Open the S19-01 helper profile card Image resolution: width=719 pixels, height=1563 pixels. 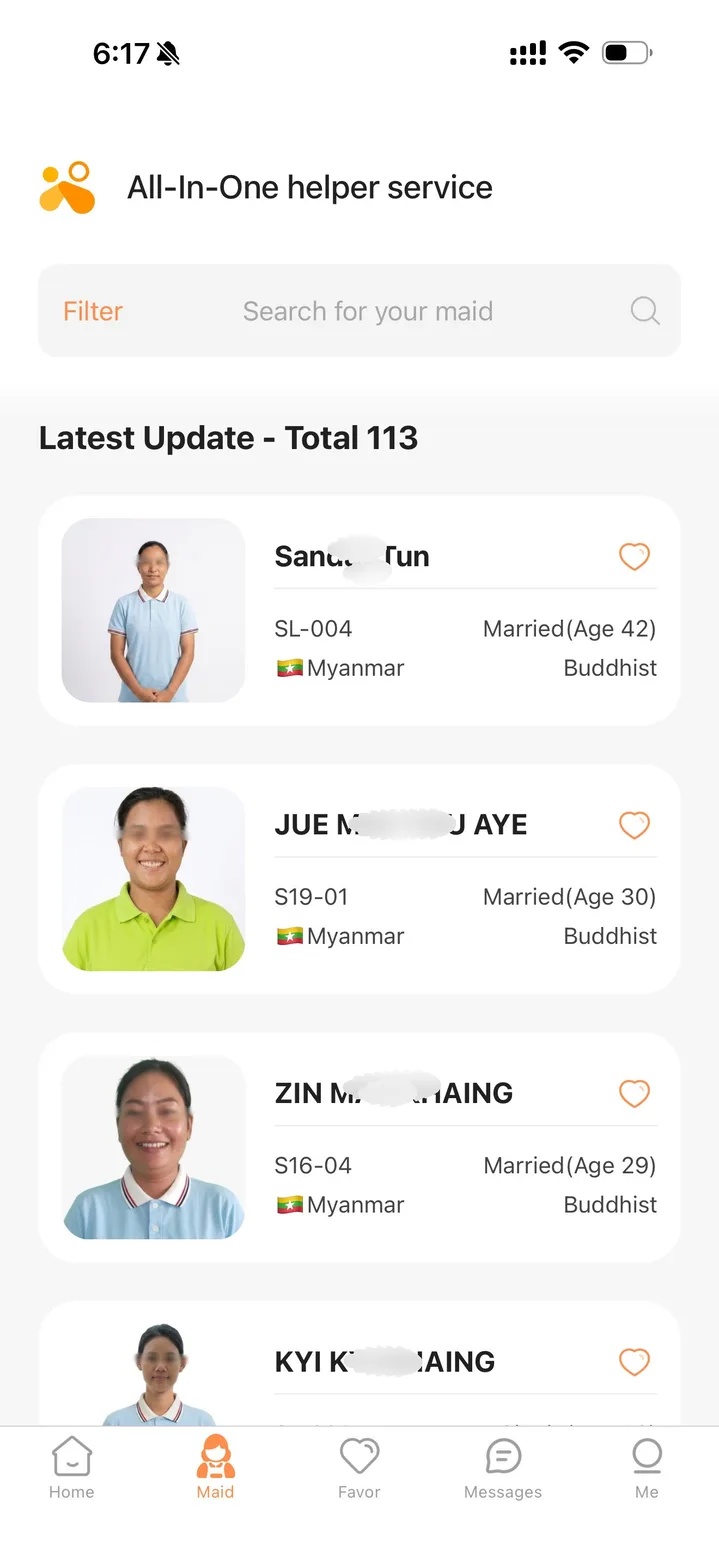coord(359,879)
